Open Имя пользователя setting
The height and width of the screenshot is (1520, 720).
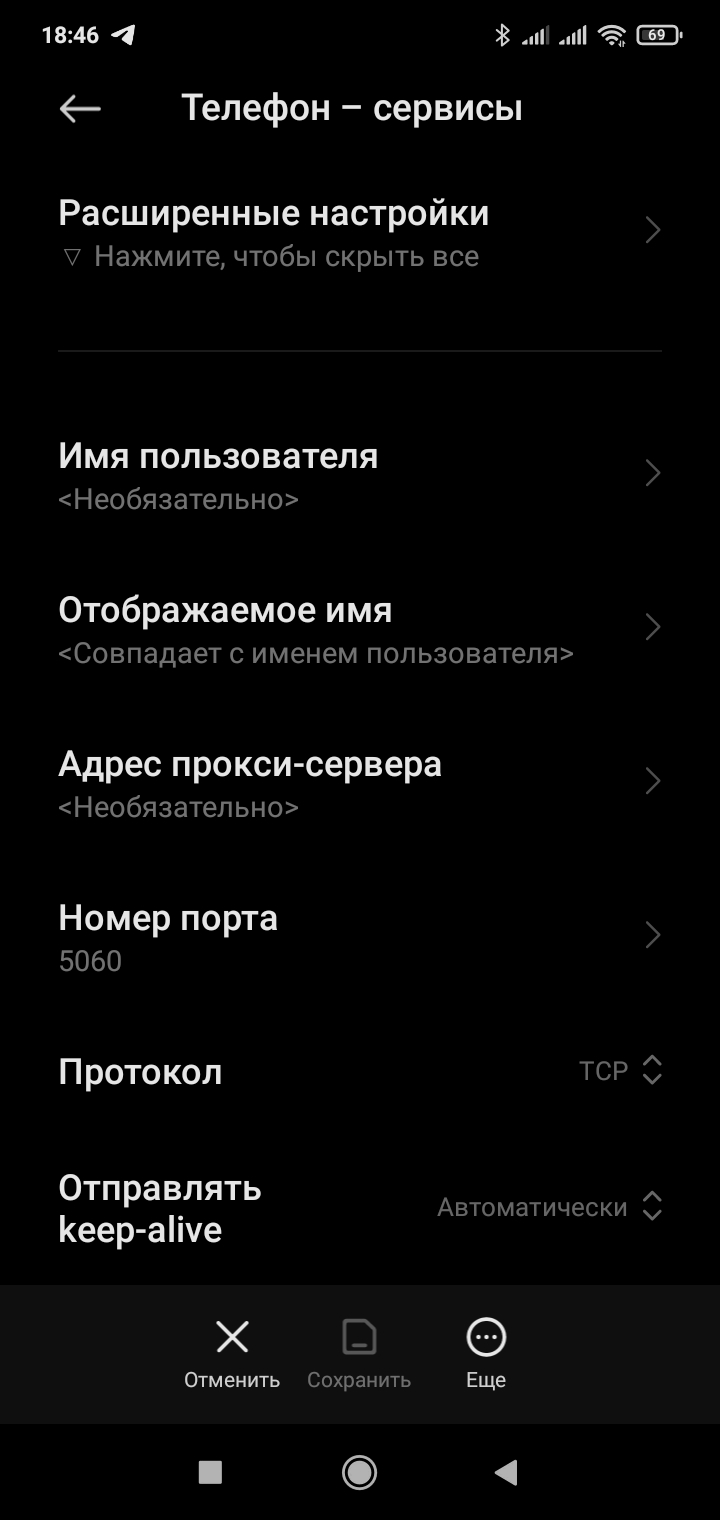(360, 475)
